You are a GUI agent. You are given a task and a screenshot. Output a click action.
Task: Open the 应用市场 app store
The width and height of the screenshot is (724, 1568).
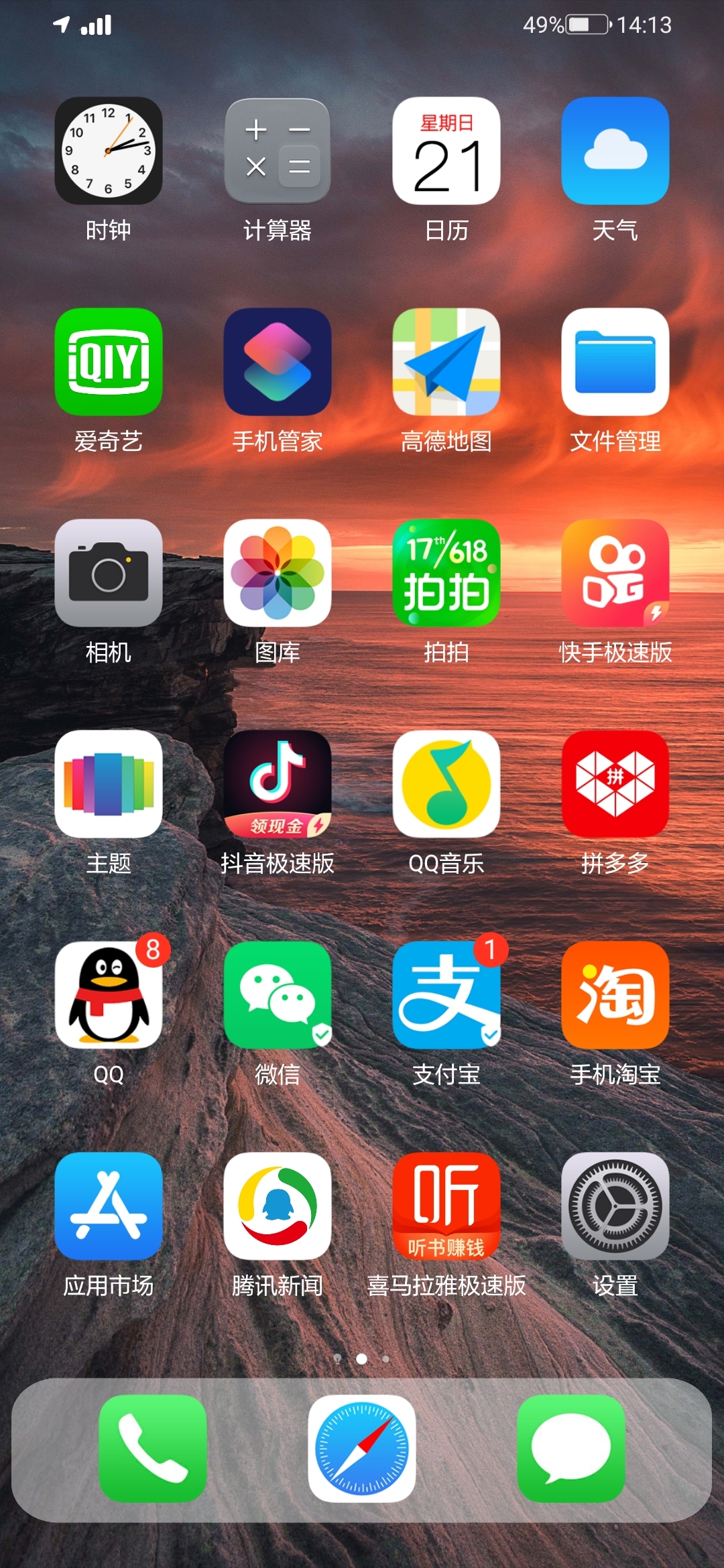(x=109, y=1207)
